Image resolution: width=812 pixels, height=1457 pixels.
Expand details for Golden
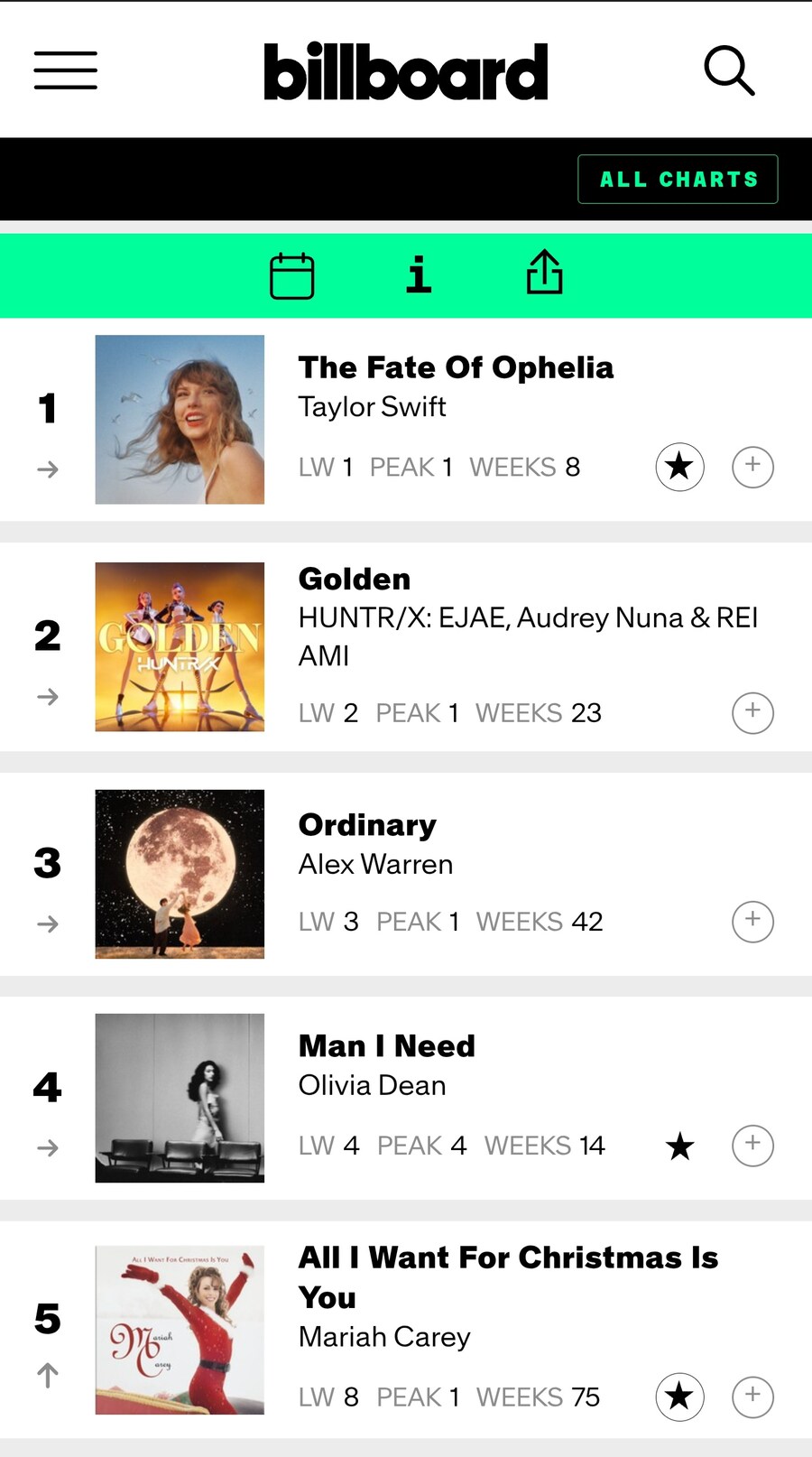tap(752, 712)
